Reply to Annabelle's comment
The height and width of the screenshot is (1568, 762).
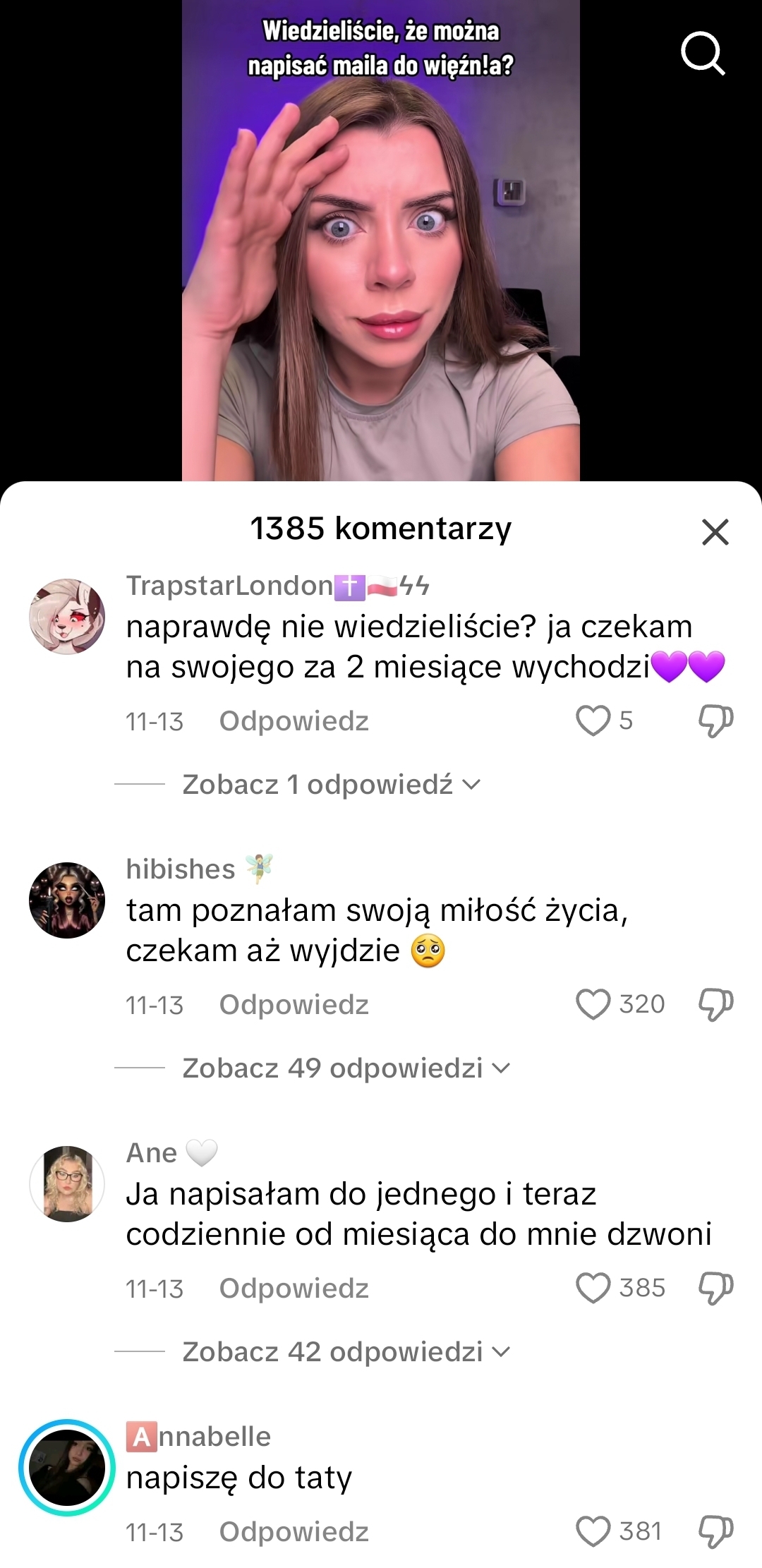coord(294,1532)
